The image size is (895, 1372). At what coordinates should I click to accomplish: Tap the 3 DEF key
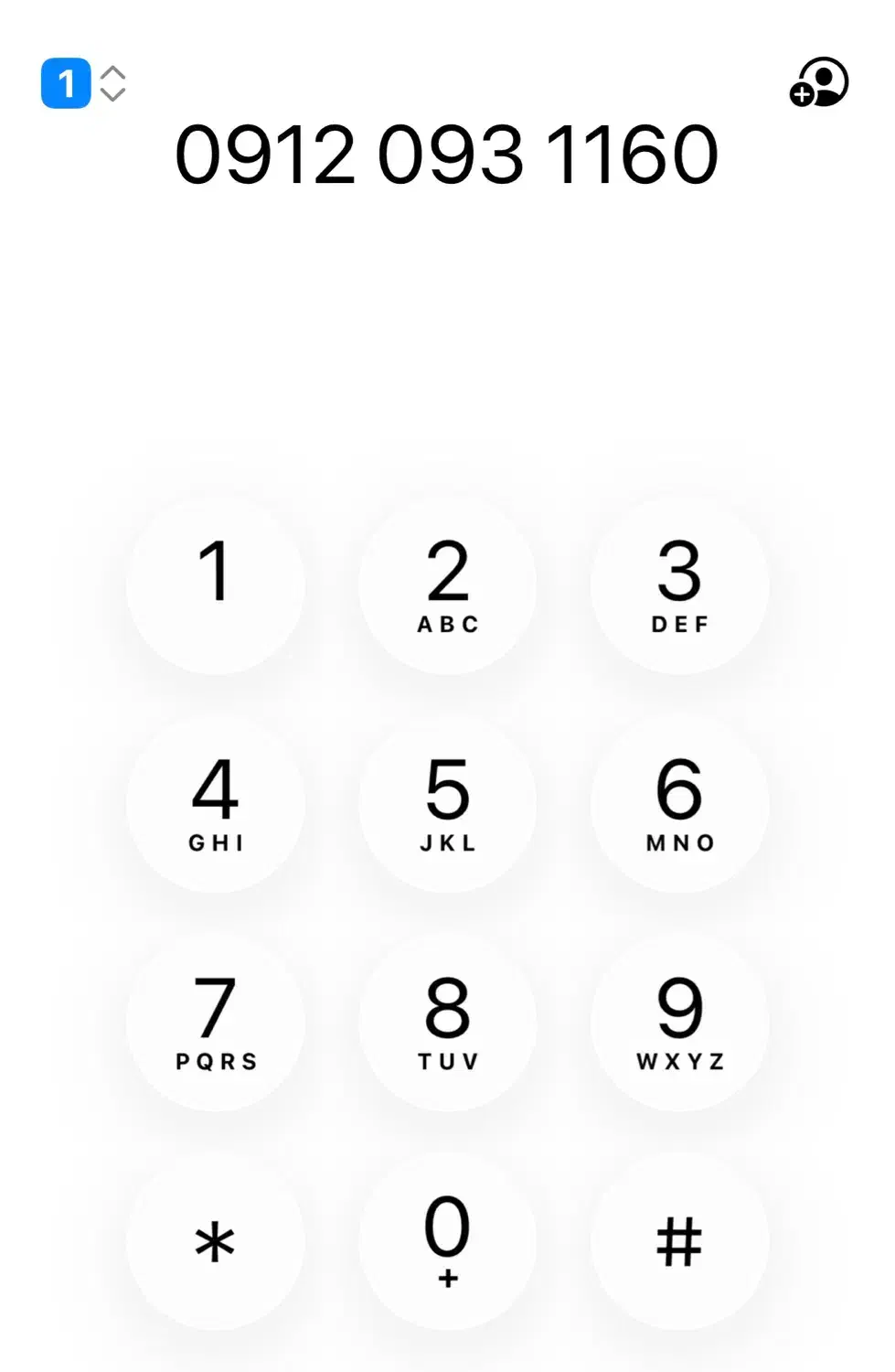[679, 585]
